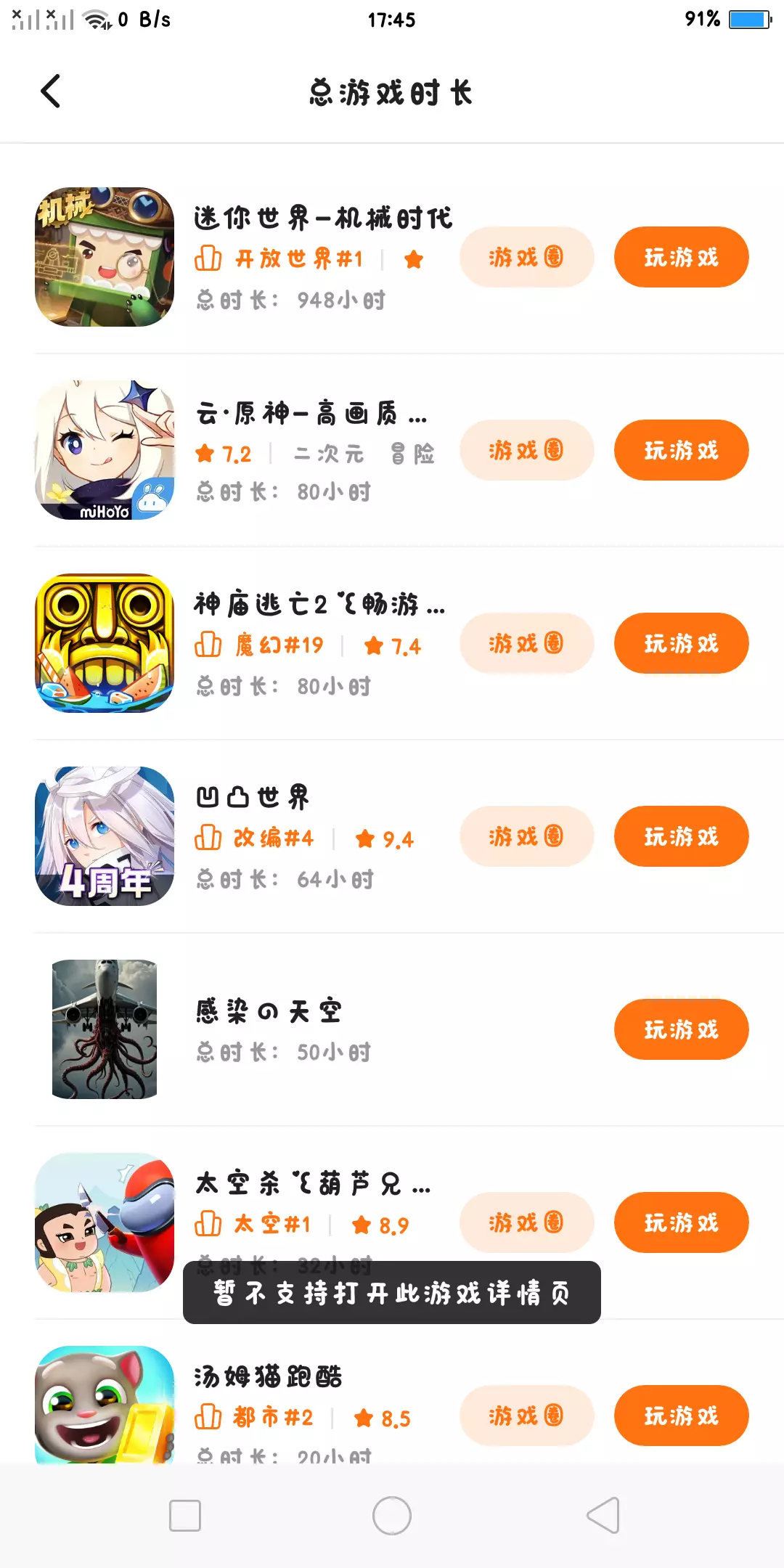
Task: Tap 玩游戏 for 感染の天空
Action: tap(681, 1029)
